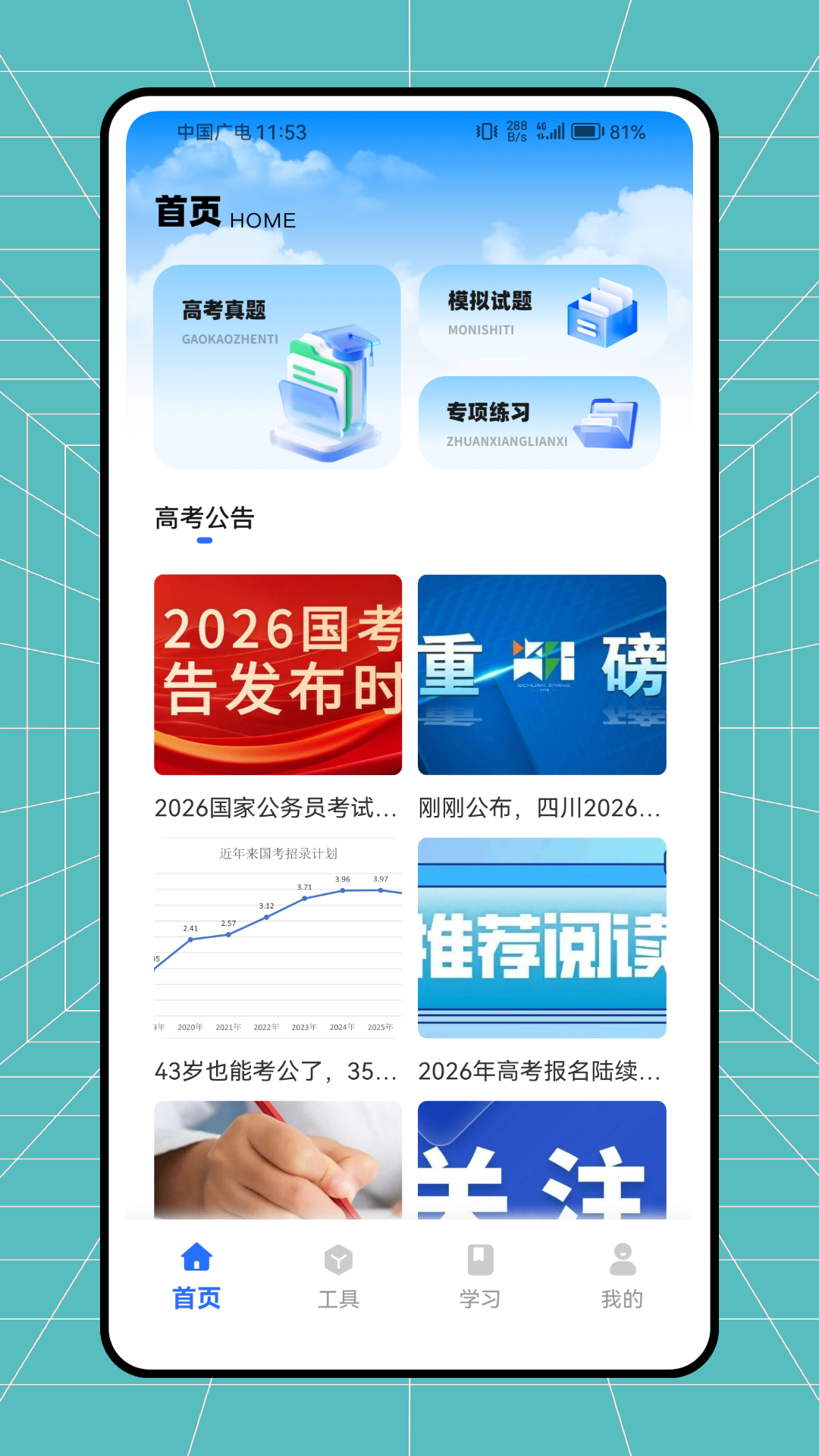Open the 2026国家公务员考试 announcement link

point(277,809)
